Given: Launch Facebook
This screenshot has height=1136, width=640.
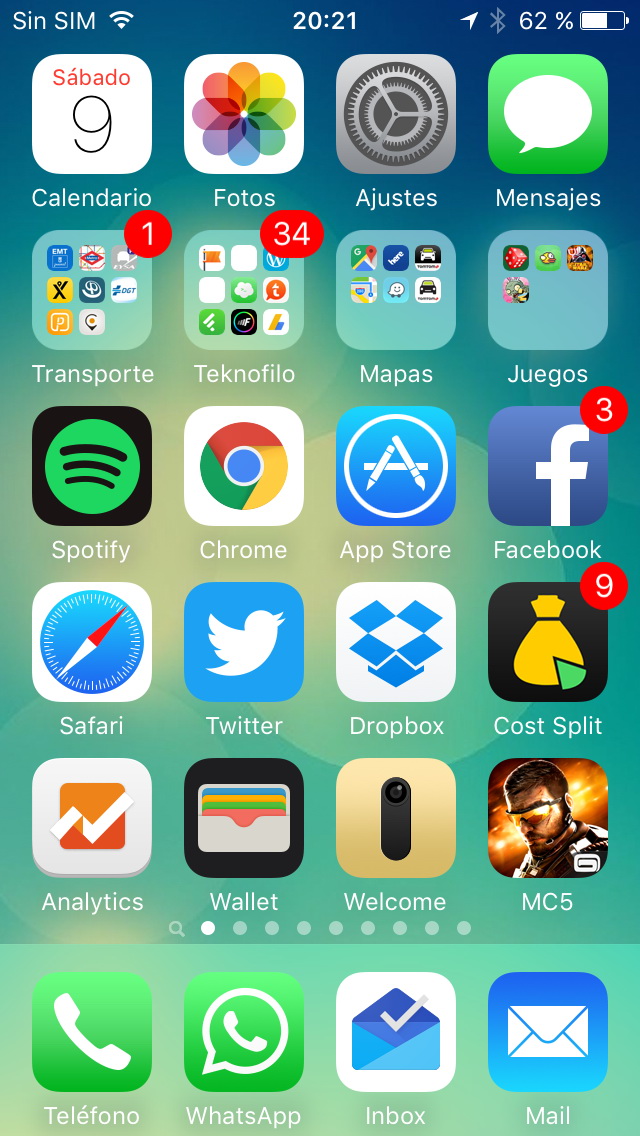Looking at the screenshot, I should coord(548,467).
